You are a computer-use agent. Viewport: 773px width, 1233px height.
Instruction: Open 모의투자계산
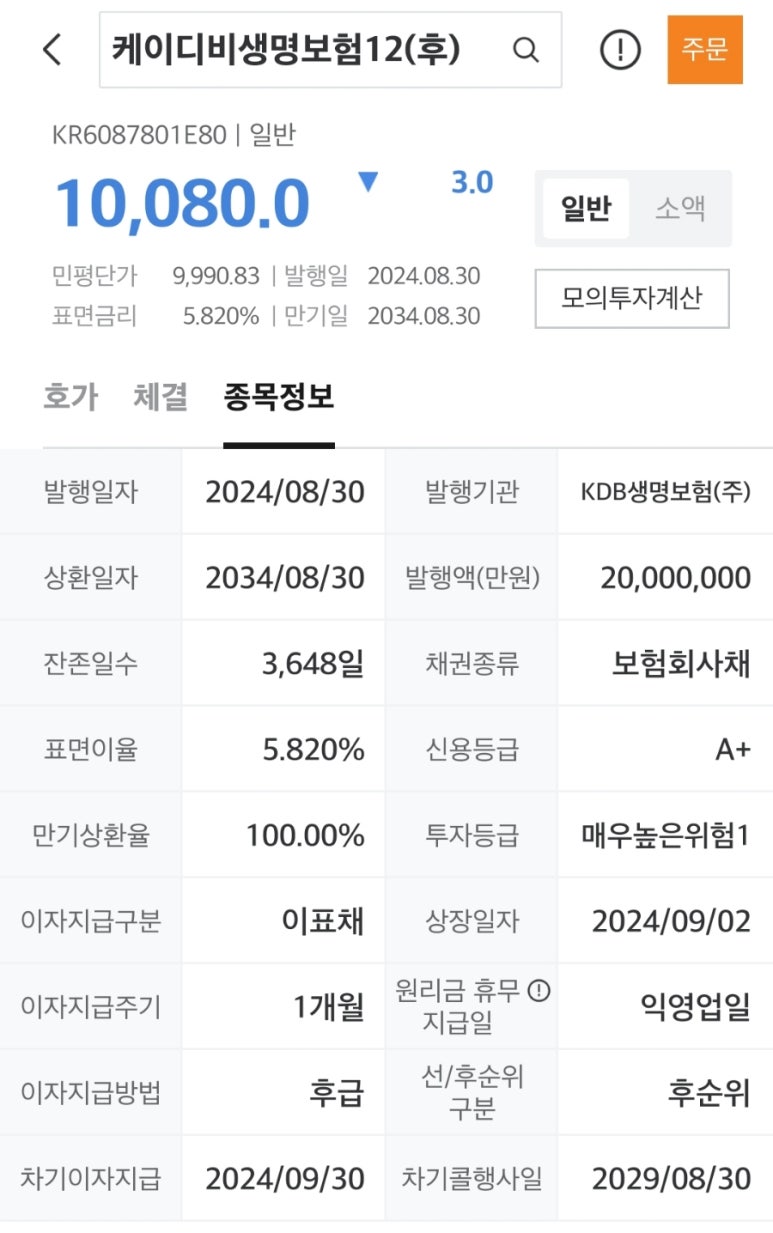coord(632,298)
